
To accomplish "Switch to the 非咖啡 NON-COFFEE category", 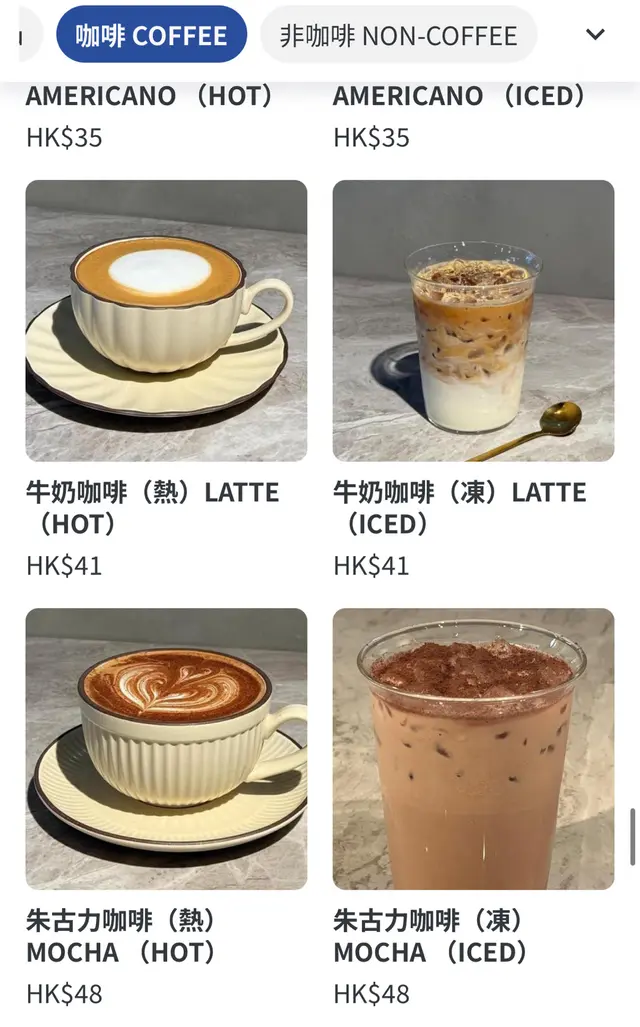I will (x=398, y=36).
